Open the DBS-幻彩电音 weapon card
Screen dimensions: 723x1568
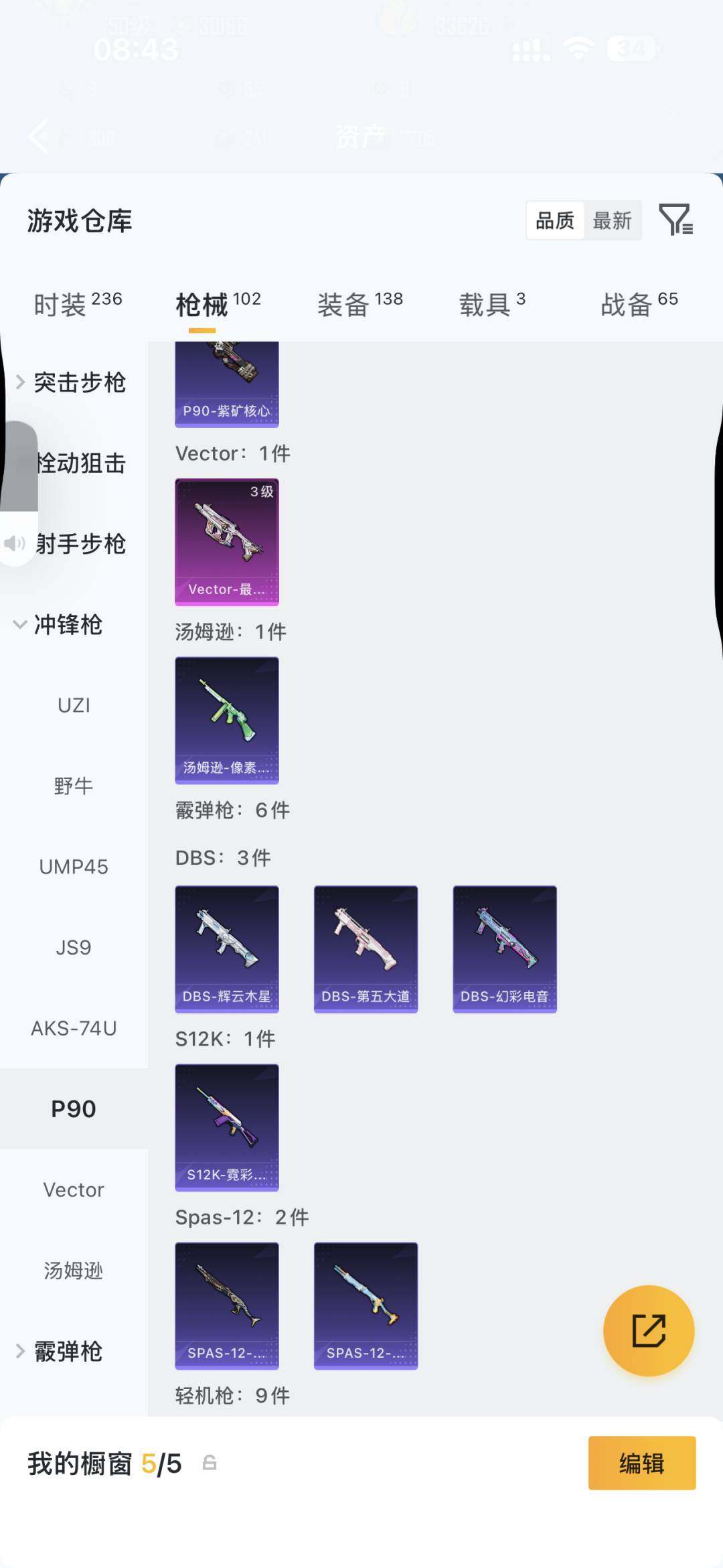click(504, 946)
